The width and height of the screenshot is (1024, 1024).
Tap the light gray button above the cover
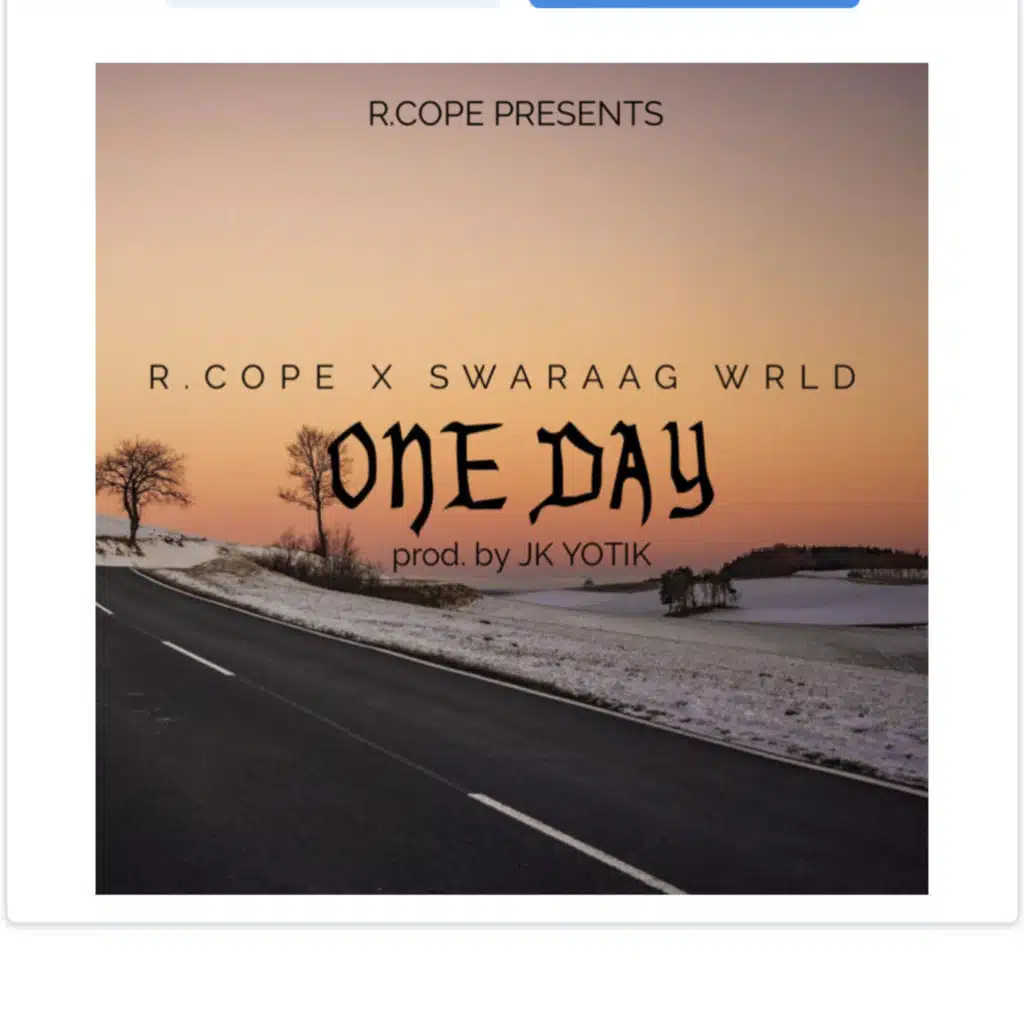[x=333, y=3]
